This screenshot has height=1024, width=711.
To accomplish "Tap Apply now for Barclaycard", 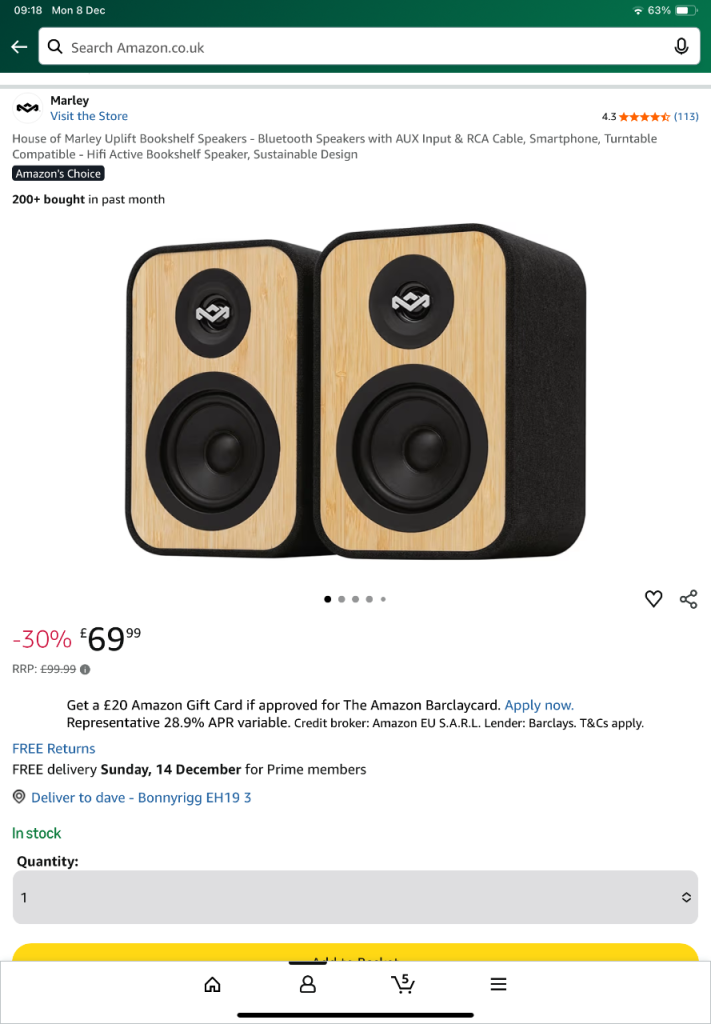I will (x=539, y=705).
